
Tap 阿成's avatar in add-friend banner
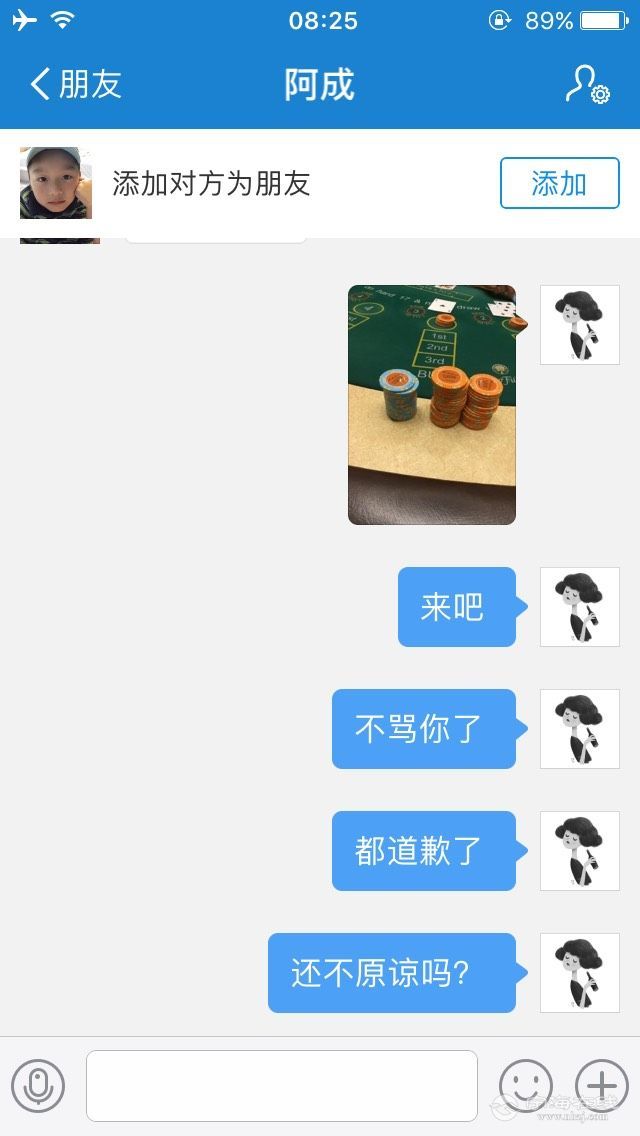[56, 183]
